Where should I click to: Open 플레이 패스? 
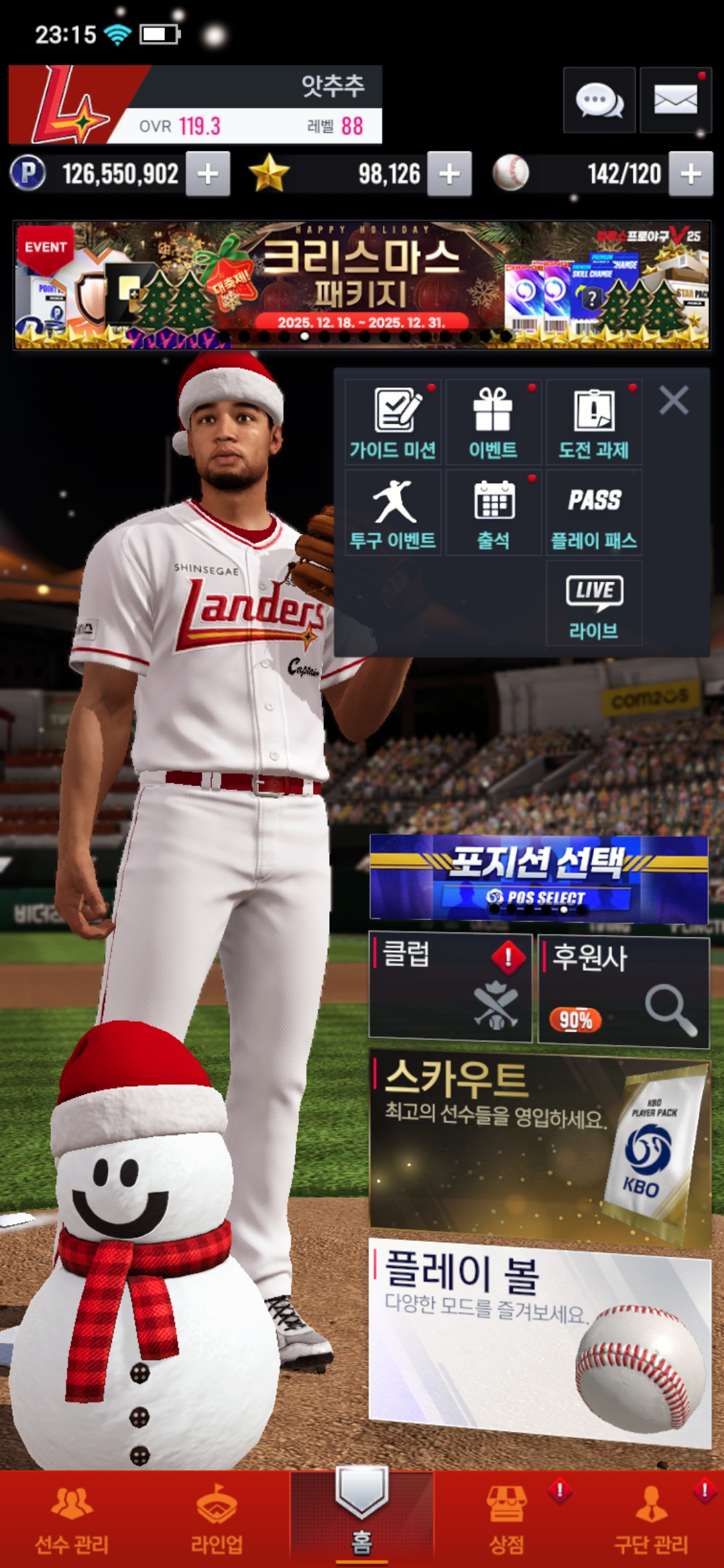[x=594, y=513]
